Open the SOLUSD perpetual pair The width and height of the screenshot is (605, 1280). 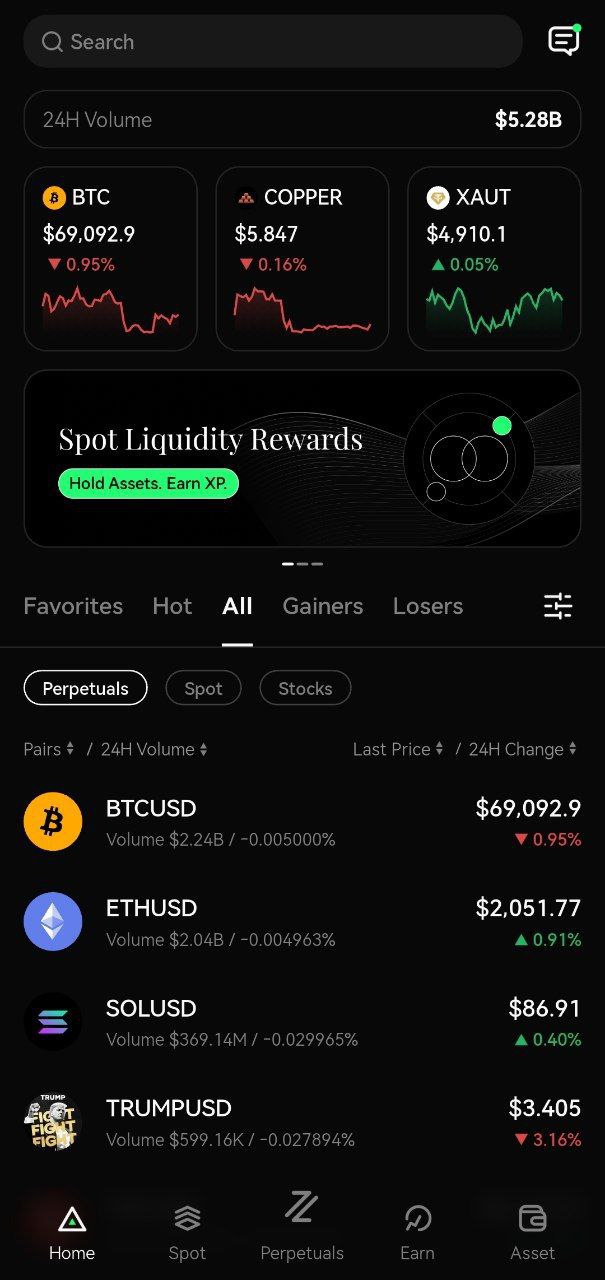302,1022
